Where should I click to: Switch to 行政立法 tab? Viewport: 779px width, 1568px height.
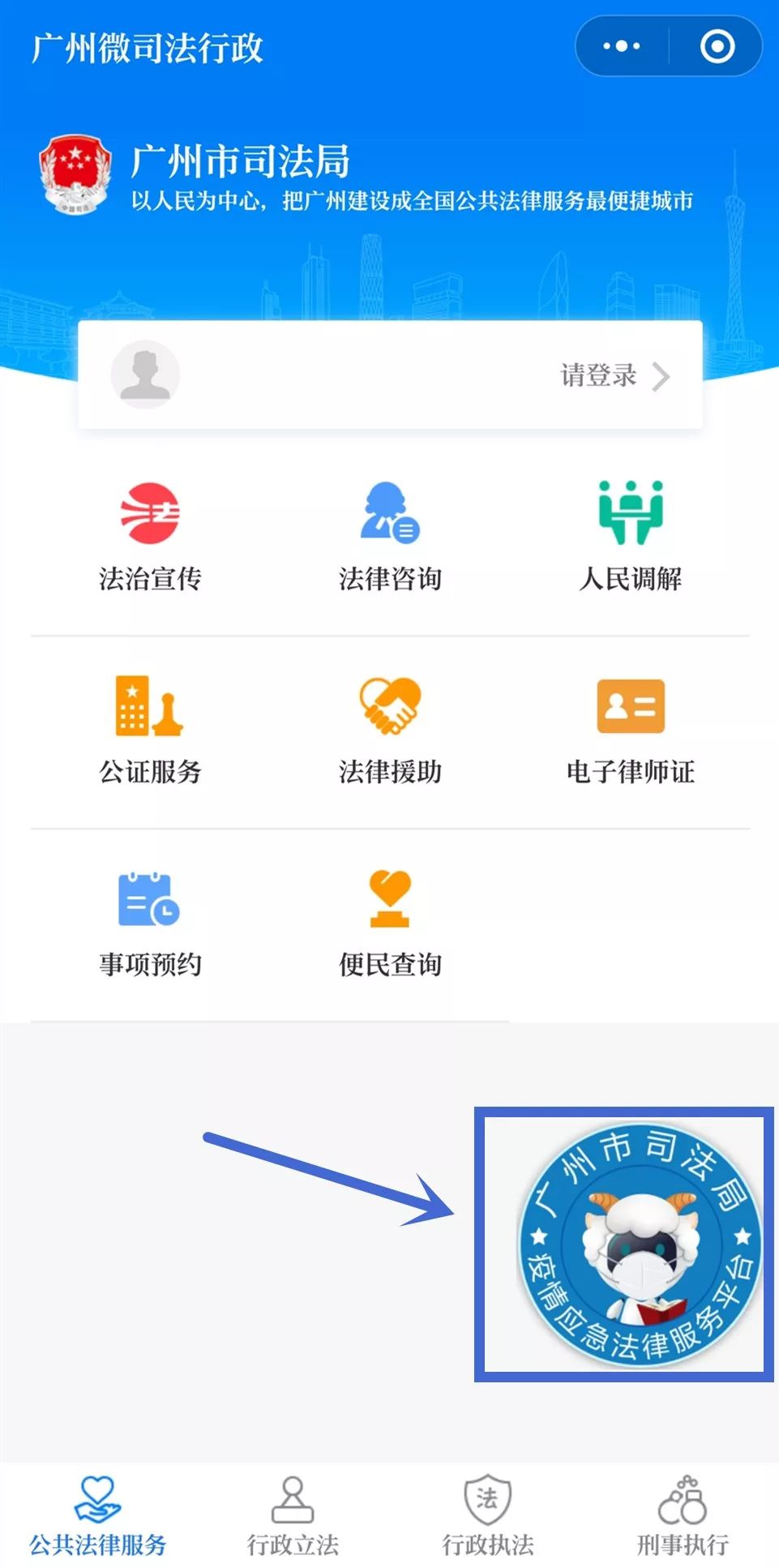293,1516
